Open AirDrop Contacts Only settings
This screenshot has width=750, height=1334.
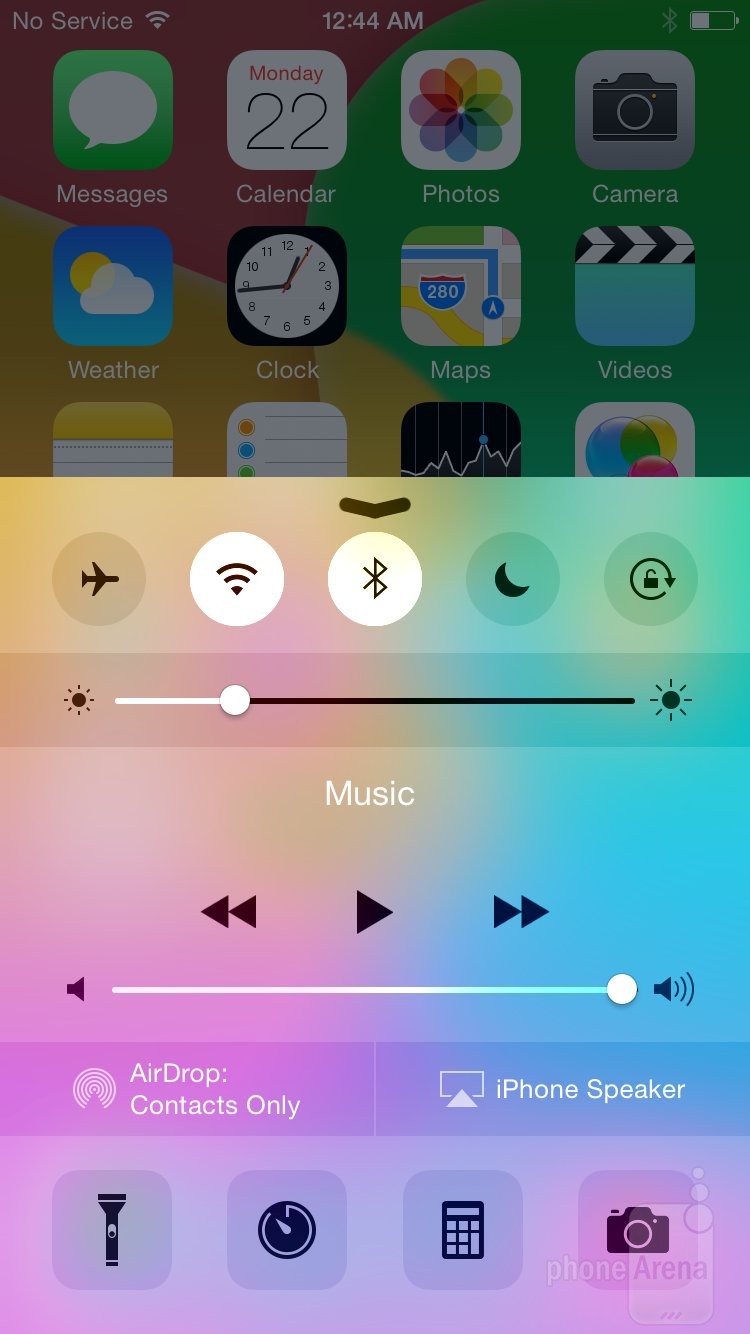187,1089
